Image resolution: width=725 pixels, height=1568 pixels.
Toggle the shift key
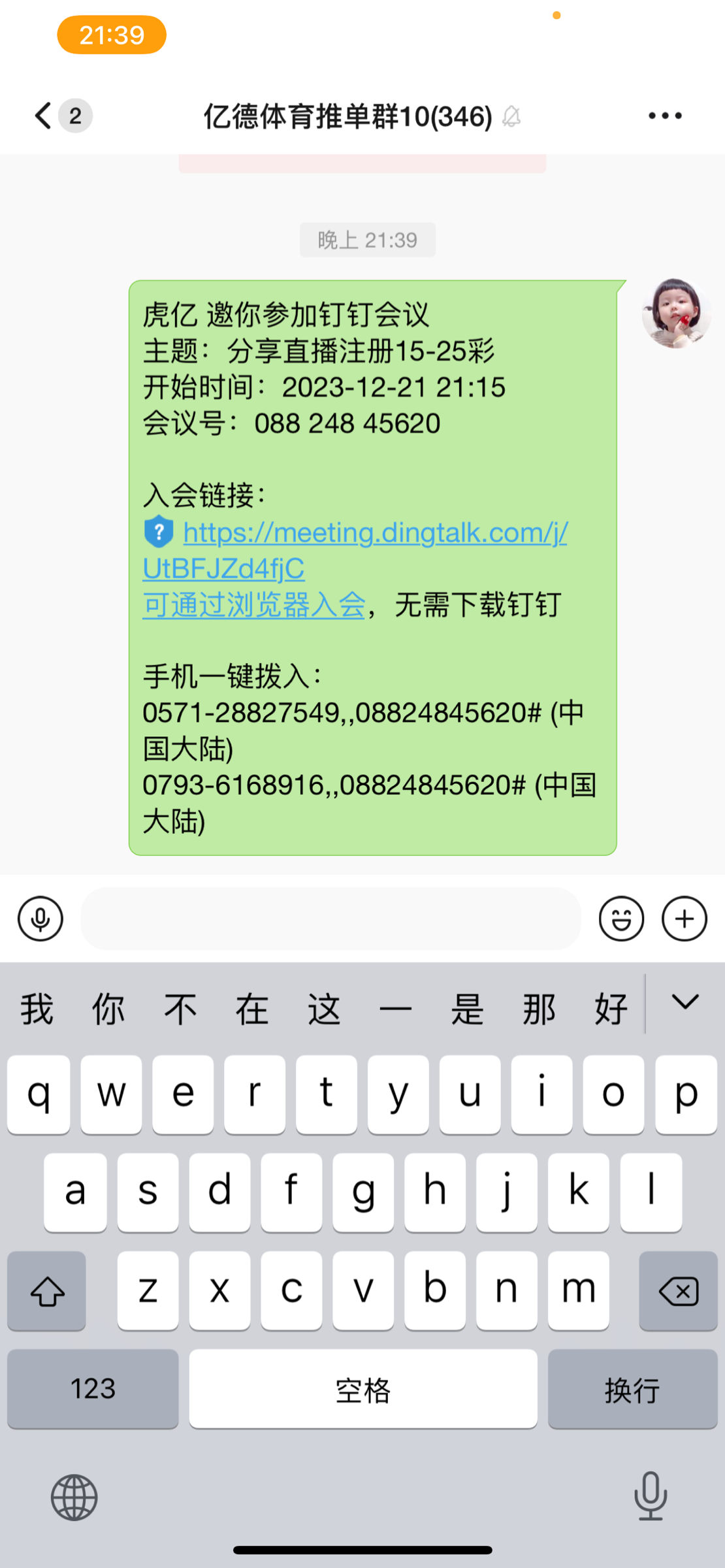(x=47, y=1290)
